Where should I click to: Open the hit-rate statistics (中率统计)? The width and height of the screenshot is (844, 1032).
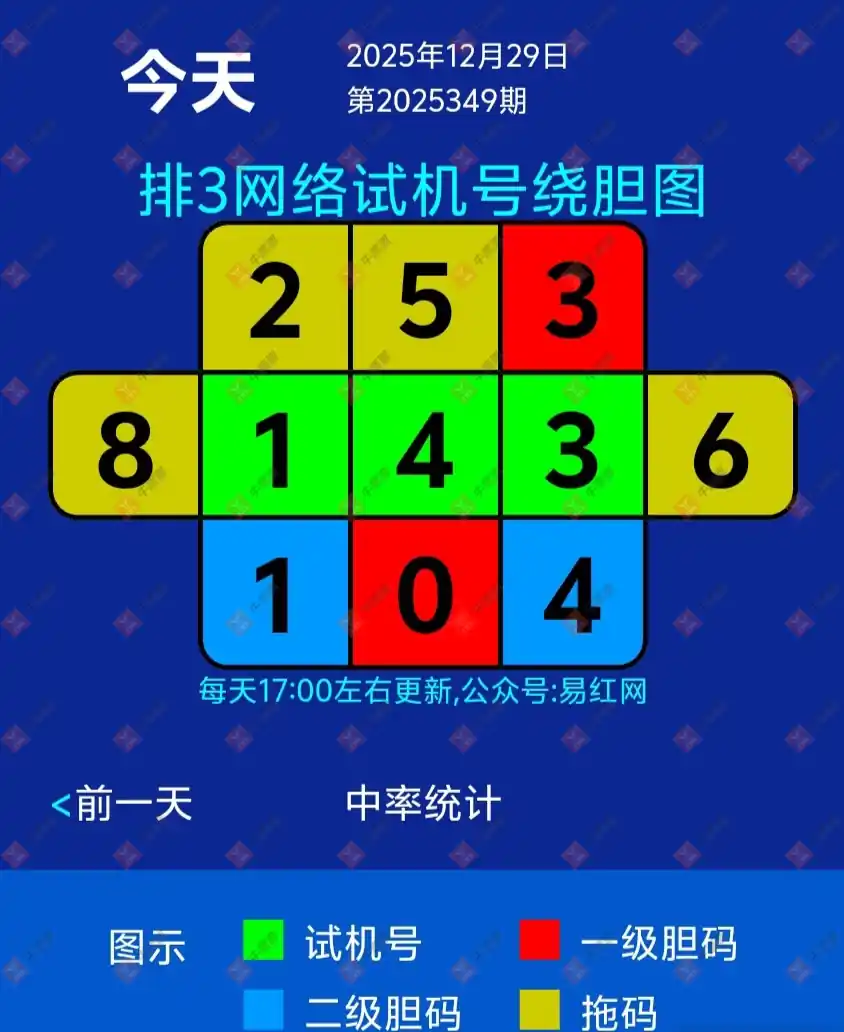[422, 804]
